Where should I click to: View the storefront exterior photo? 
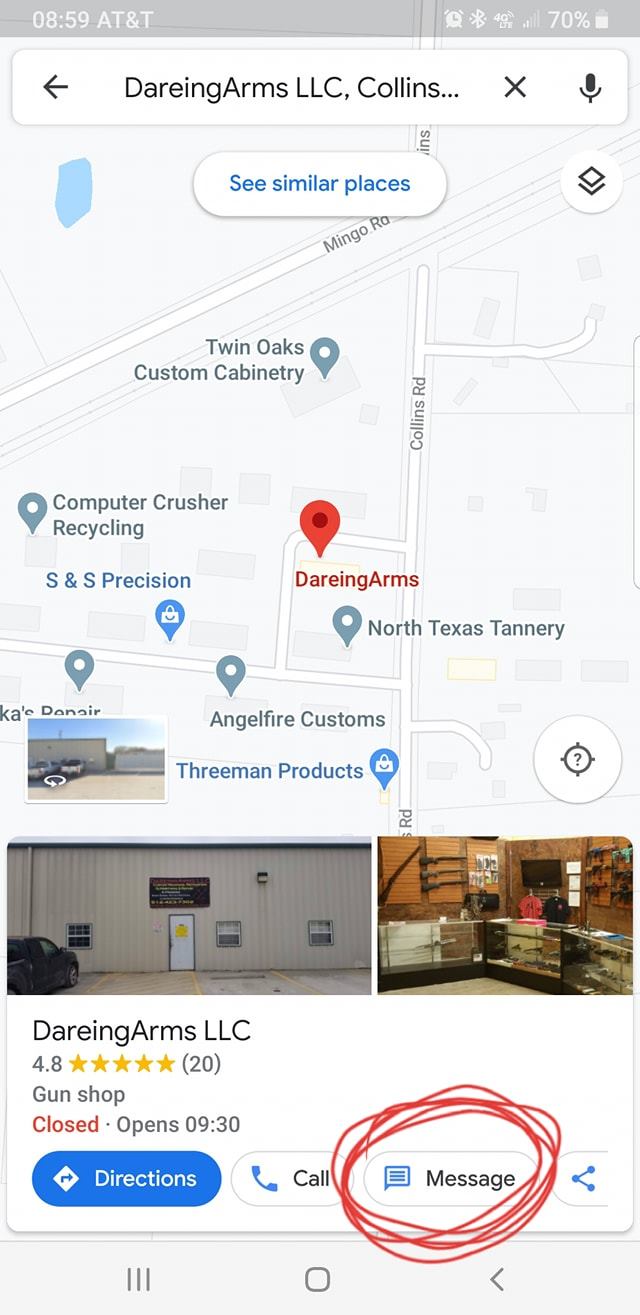pos(189,917)
